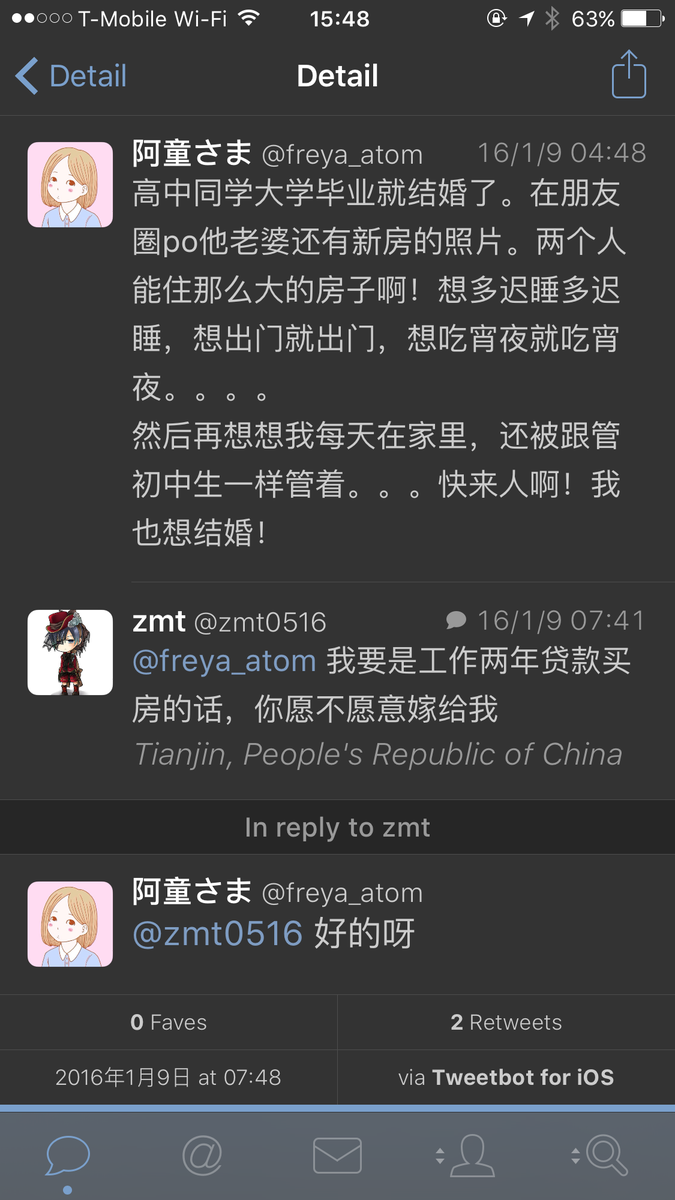Open 阿童さま's avatar on the first tweet

pyautogui.click(x=70, y=184)
